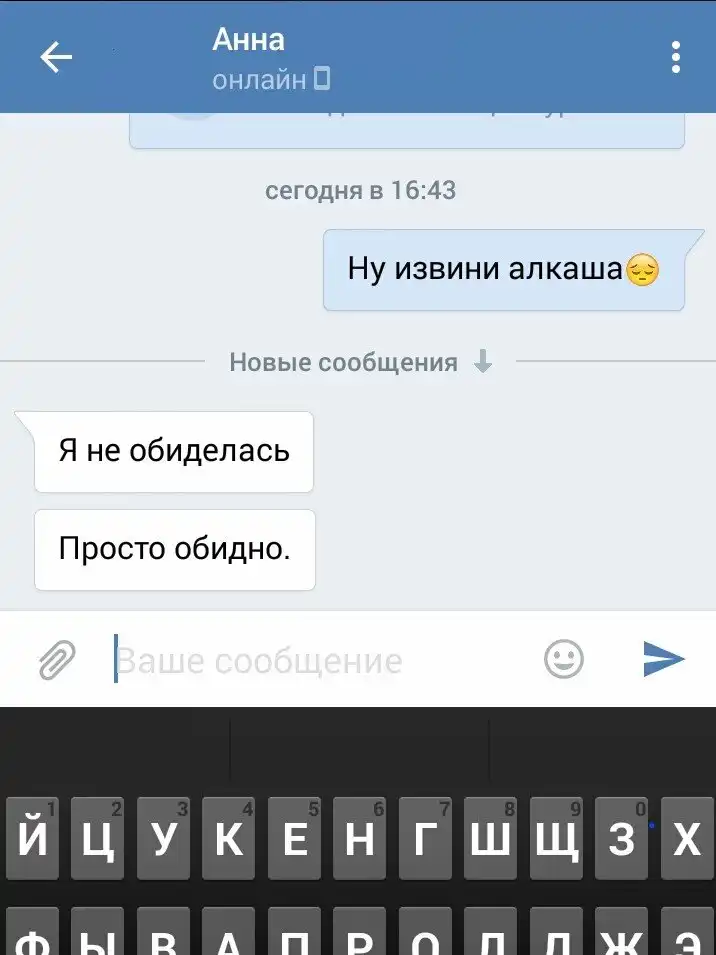Viewport: 716px width, 955px height.
Task: Open the emoji smiley picker
Action: click(x=564, y=659)
